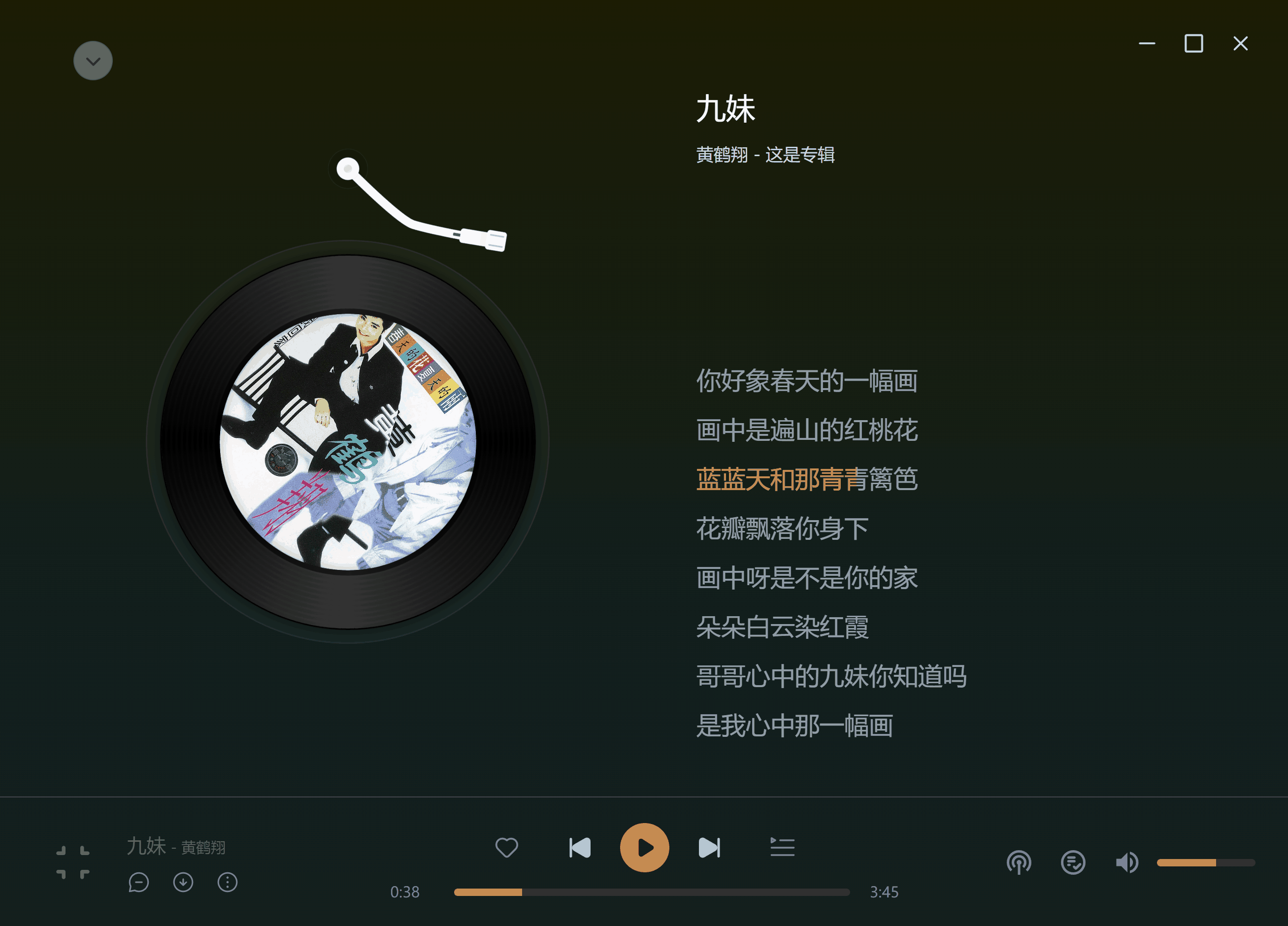Toggle the desktop lyrics icon

click(1073, 862)
